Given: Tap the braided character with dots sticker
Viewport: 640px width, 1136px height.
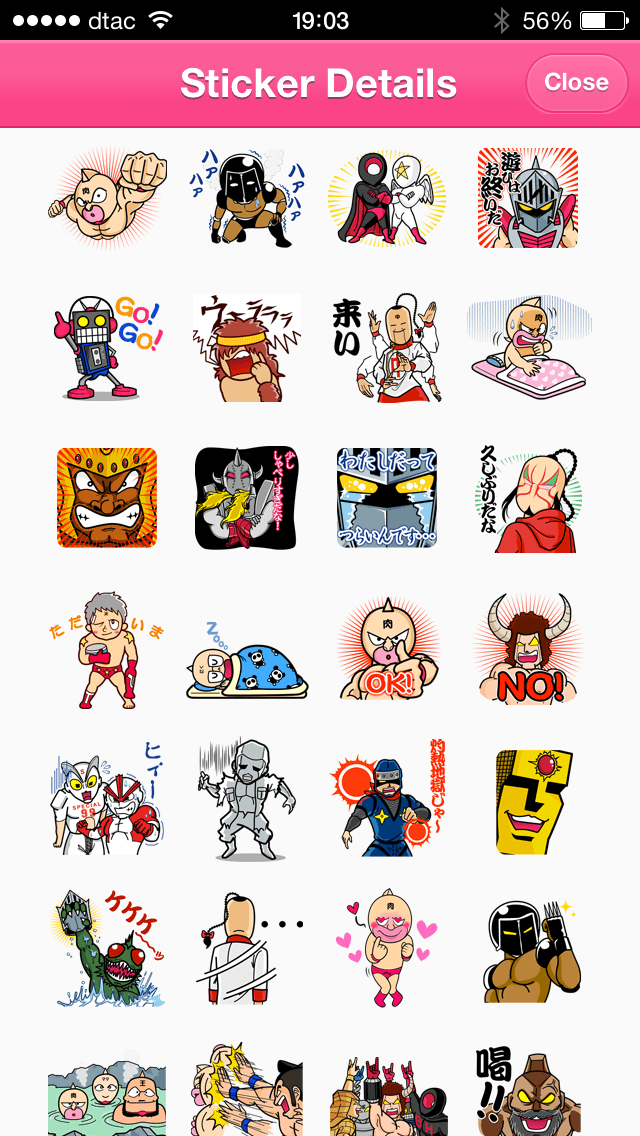Looking at the screenshot, I should point(247,950).
